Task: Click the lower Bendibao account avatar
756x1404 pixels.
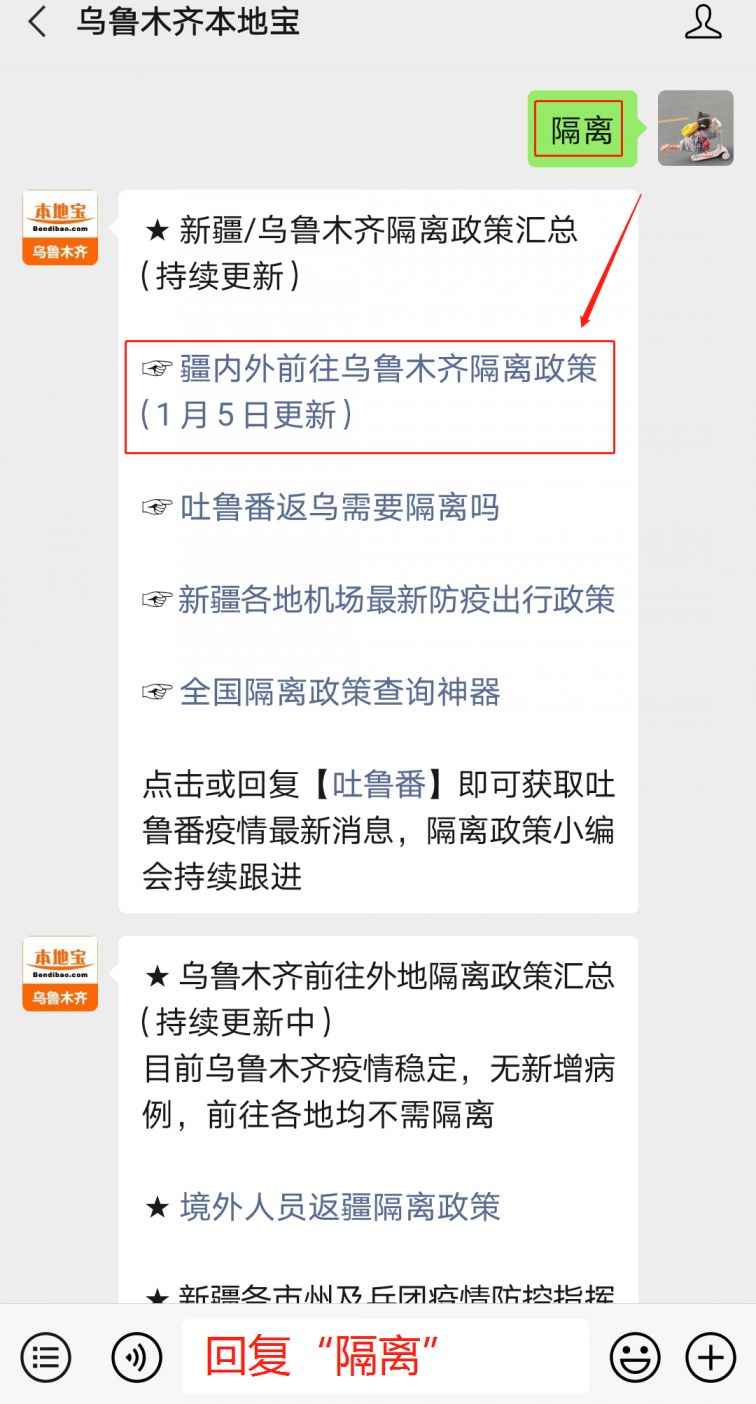Action: [x=59, y=972]
